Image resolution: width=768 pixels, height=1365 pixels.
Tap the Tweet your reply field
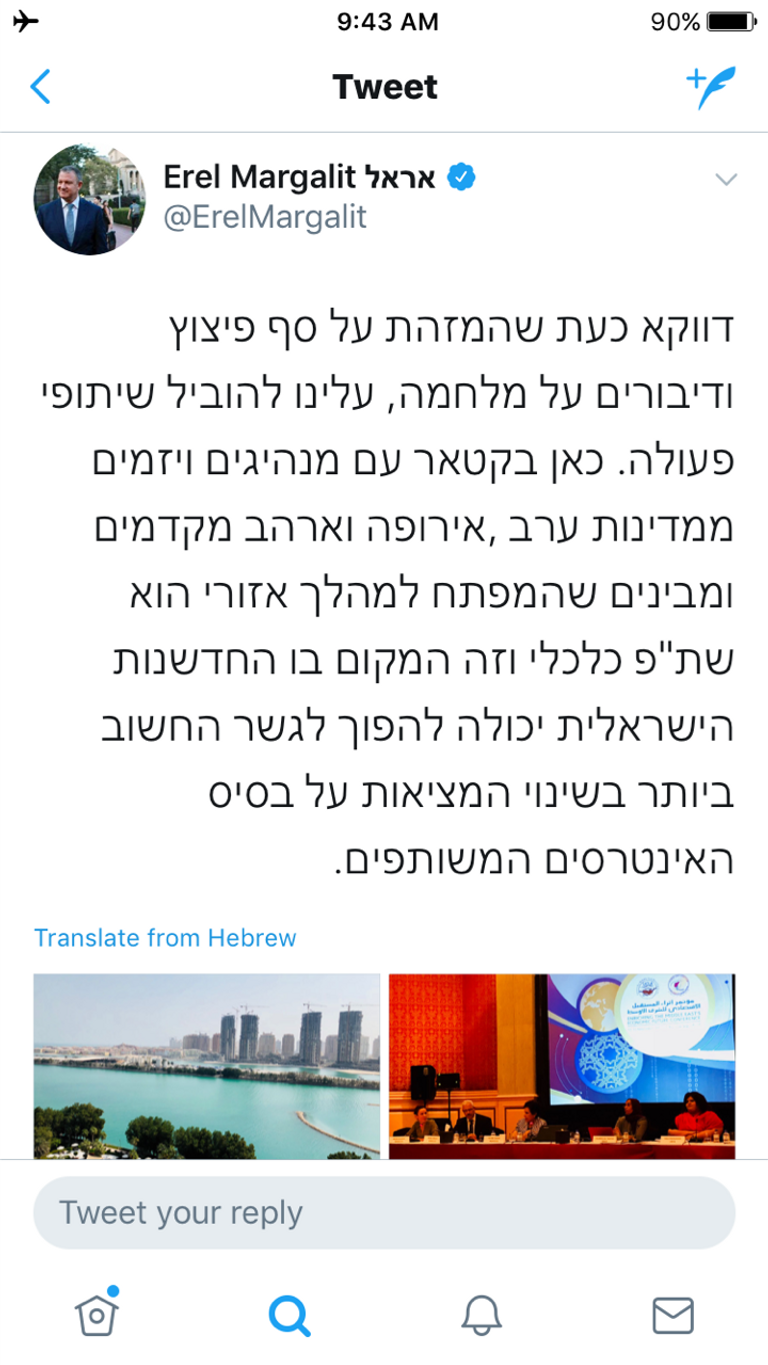click(384, 1213)
